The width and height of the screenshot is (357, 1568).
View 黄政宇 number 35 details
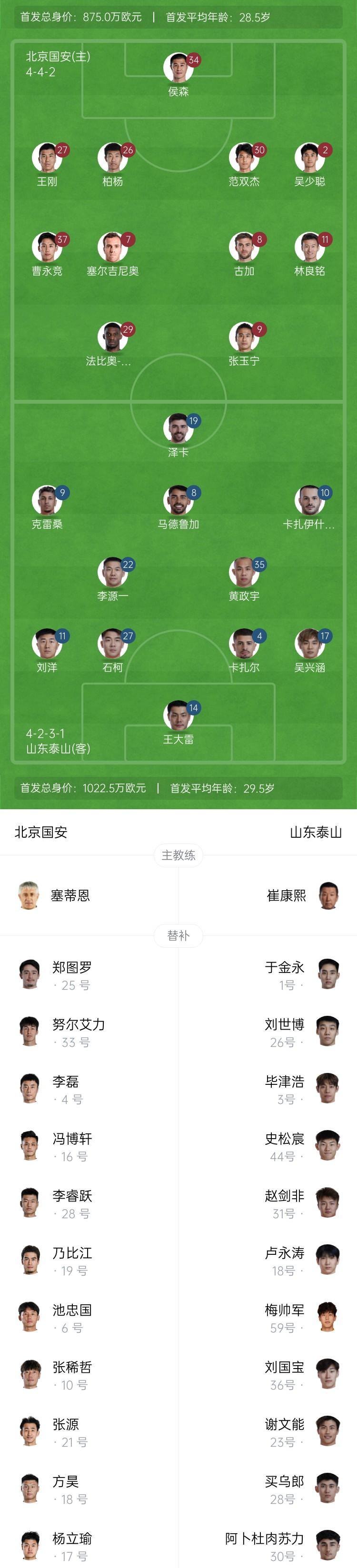pos(244,573)
